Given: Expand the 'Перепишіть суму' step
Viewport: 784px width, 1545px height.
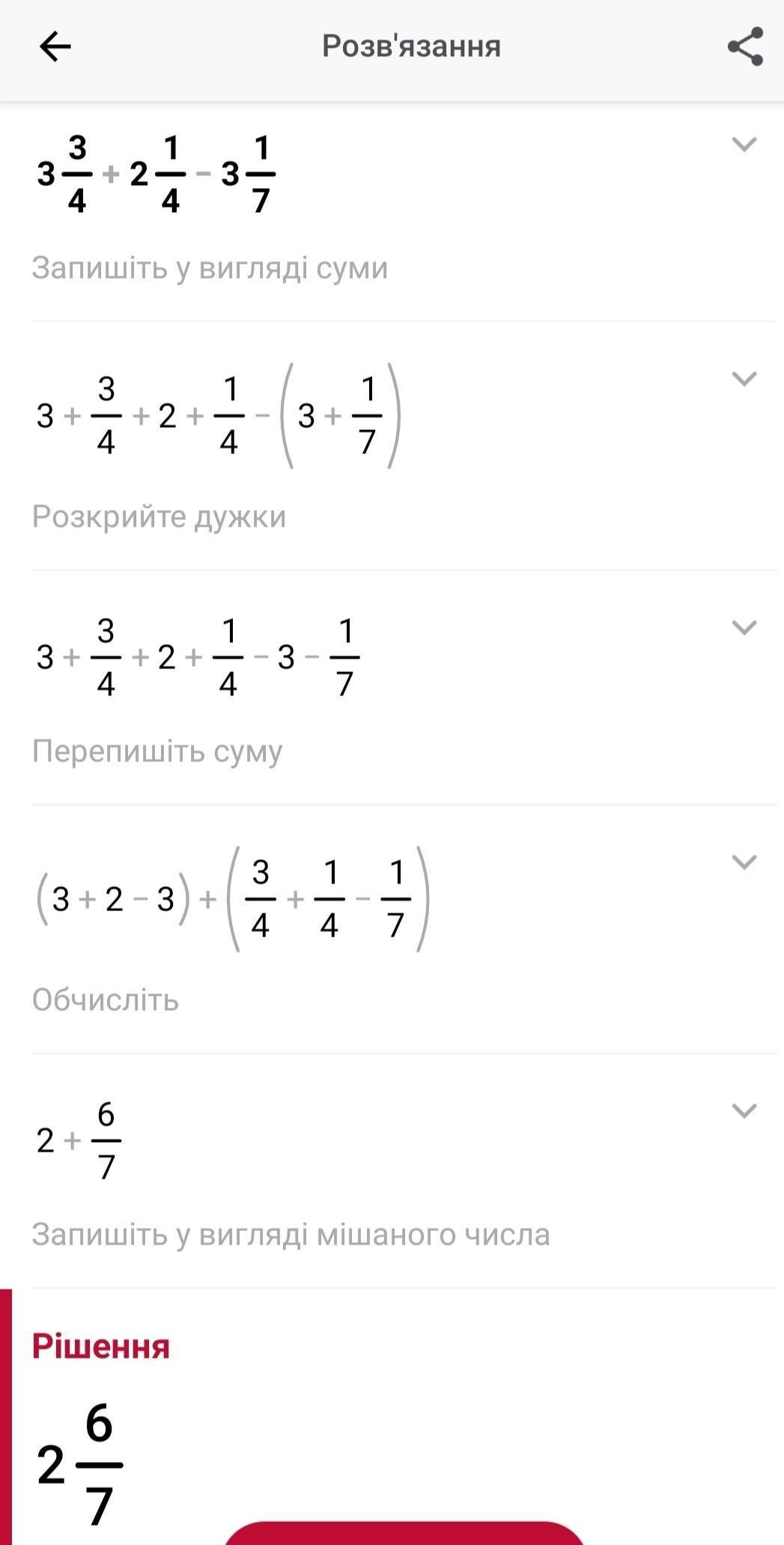Looking at the screenshot, I should coord(744,627).
